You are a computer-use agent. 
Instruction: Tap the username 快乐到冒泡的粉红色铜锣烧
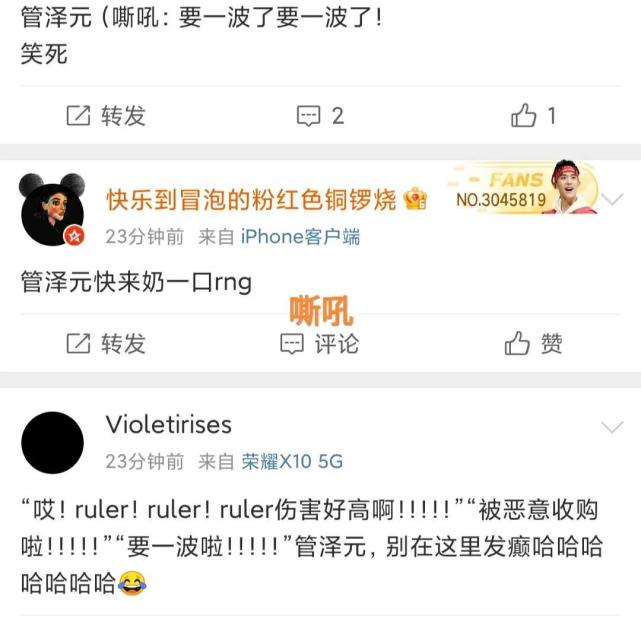click(252, 199)
